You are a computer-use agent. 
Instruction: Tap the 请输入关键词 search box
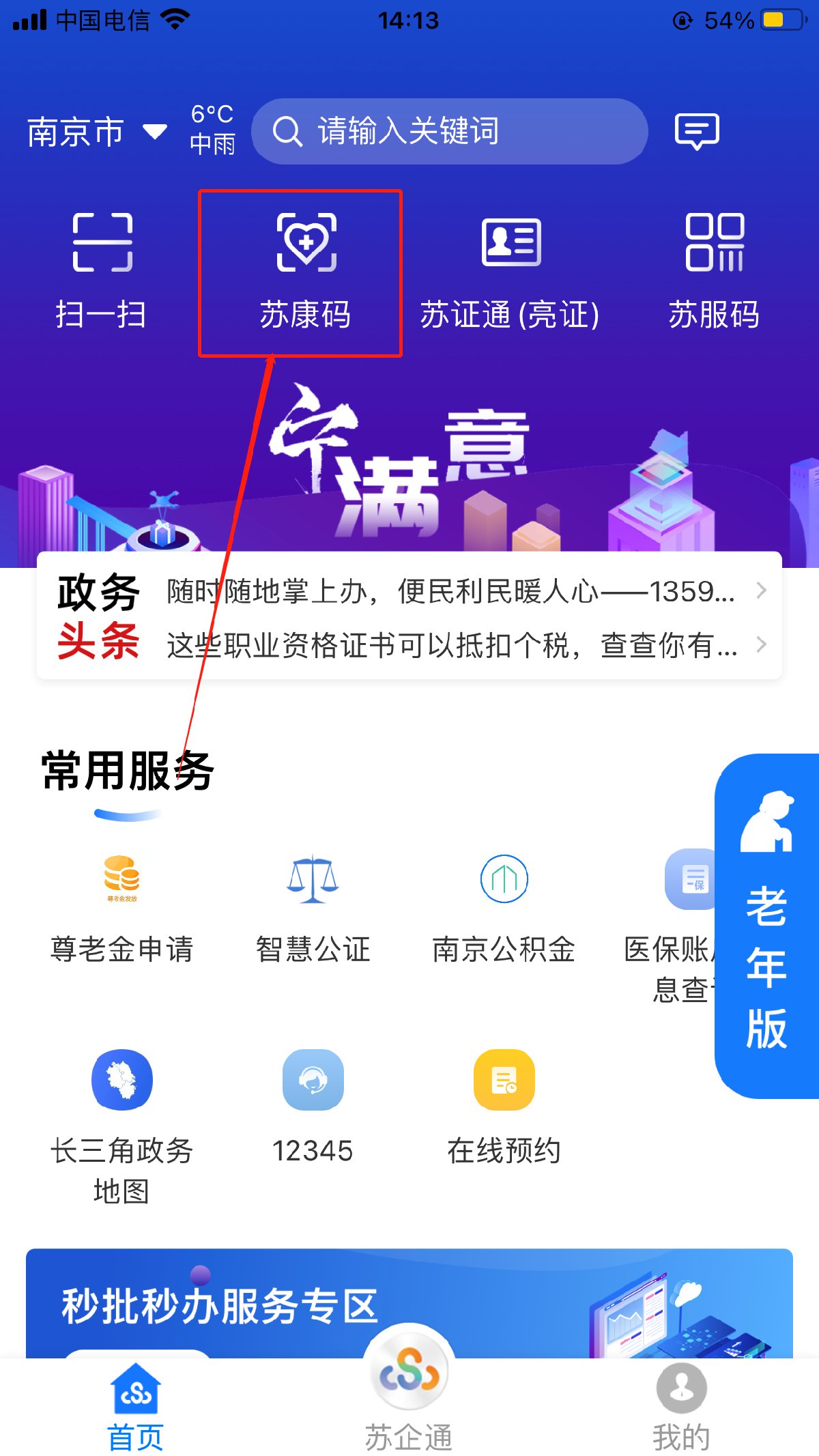[449, 131]
